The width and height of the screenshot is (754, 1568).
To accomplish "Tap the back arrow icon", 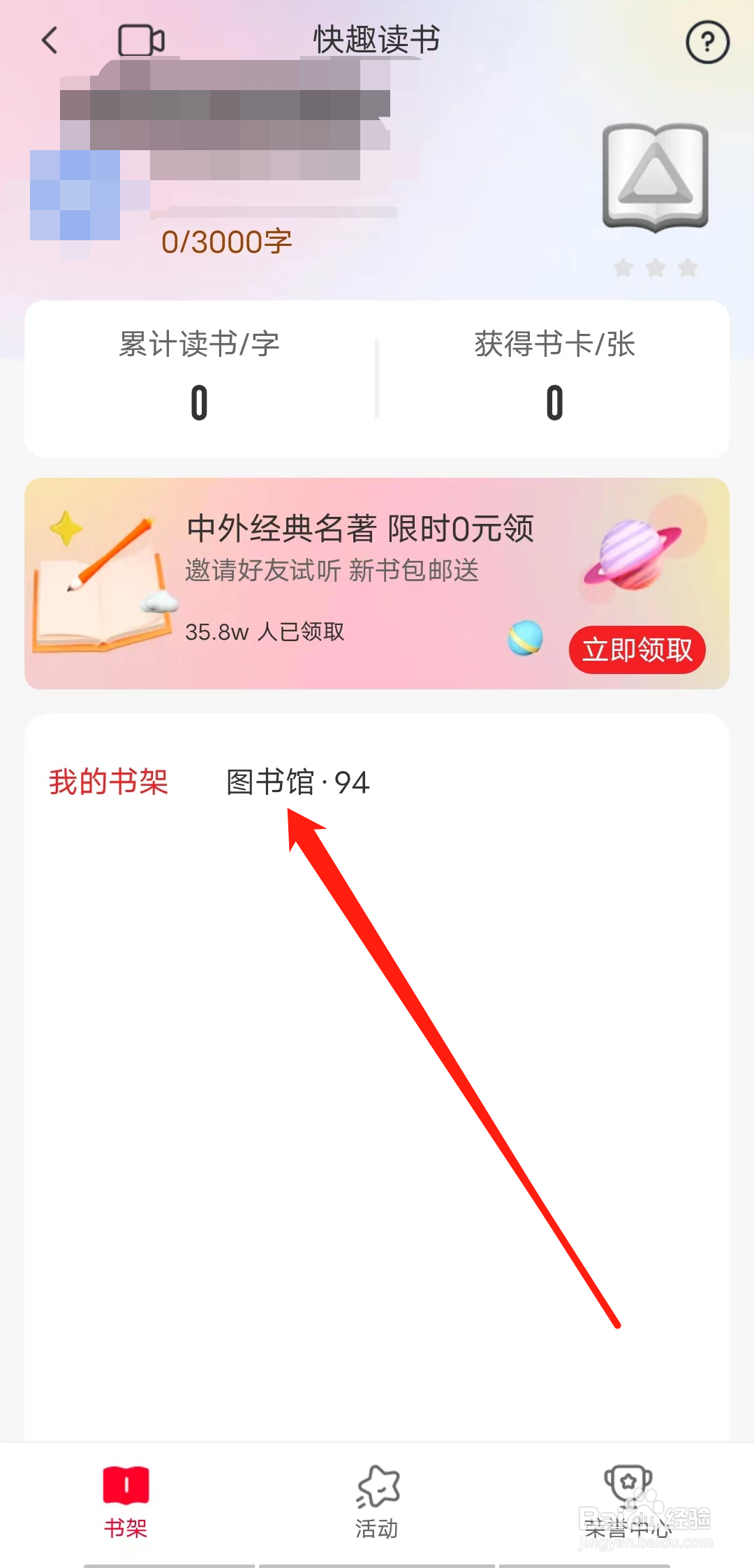I will coord(50,40).
